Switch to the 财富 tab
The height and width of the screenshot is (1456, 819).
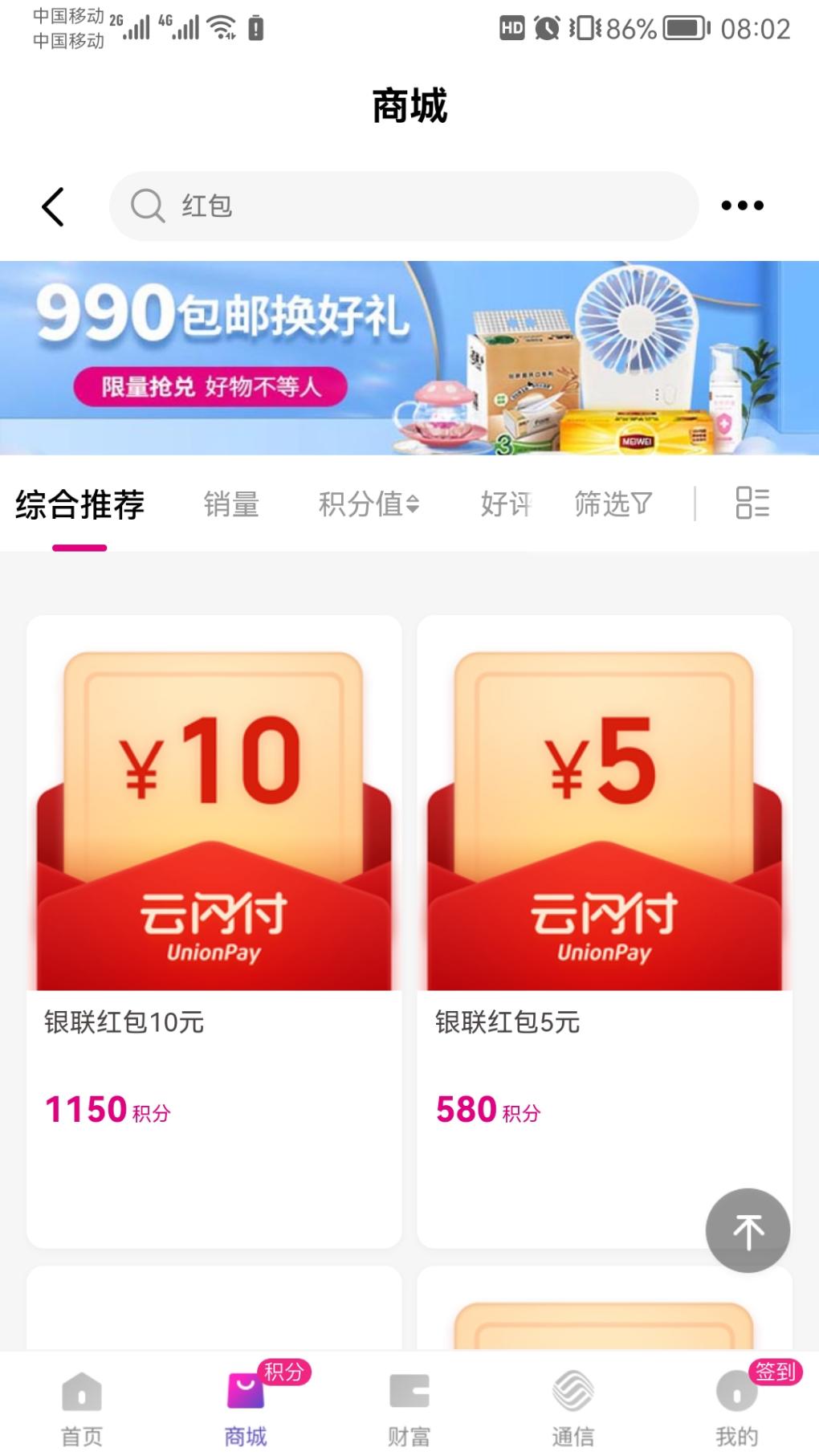coord(409,1407)
